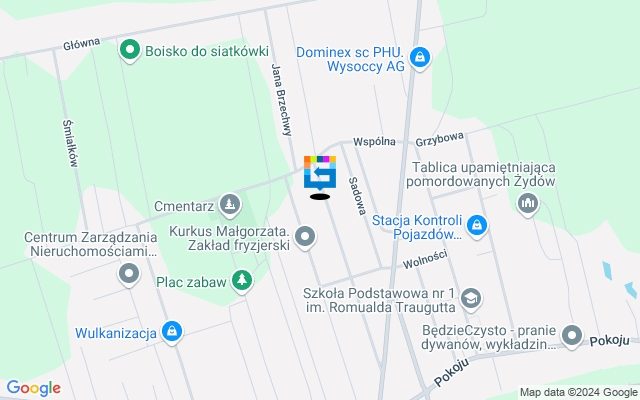
Task: Open the Szkoła Podstawowa nr 1 marker
Action: [470, 299]
